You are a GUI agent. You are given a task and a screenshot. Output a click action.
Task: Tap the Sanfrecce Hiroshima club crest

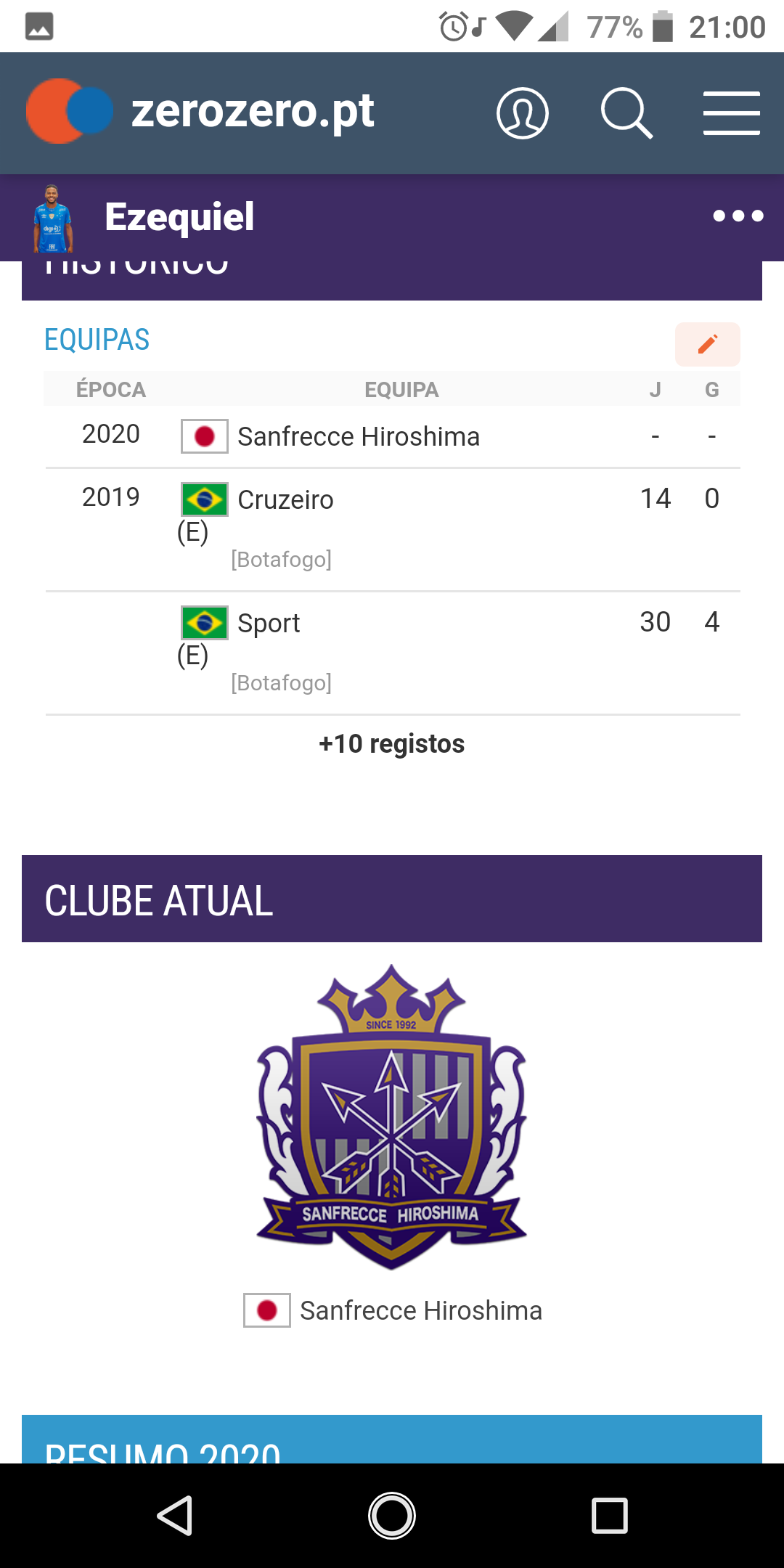[392, 1117]
